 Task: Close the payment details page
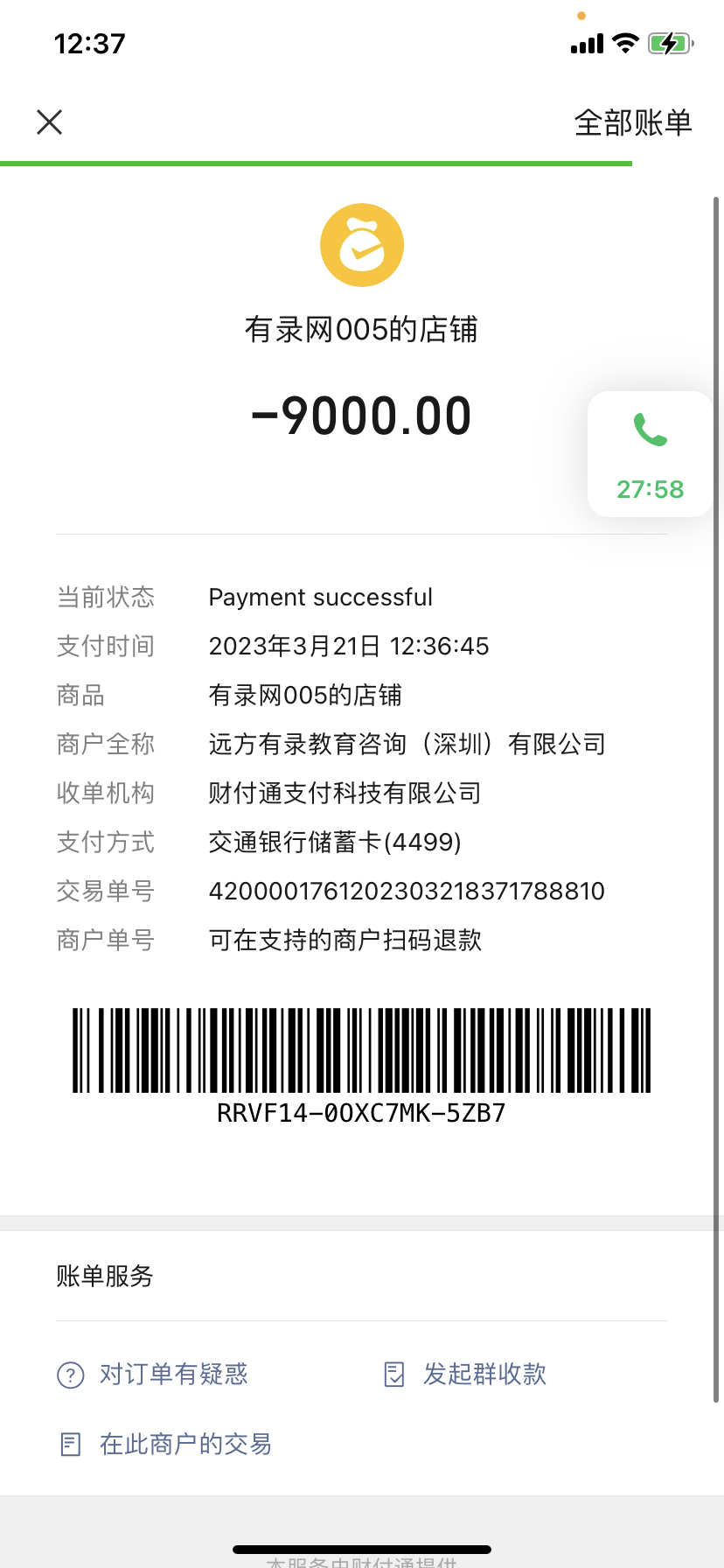[50, 122]
